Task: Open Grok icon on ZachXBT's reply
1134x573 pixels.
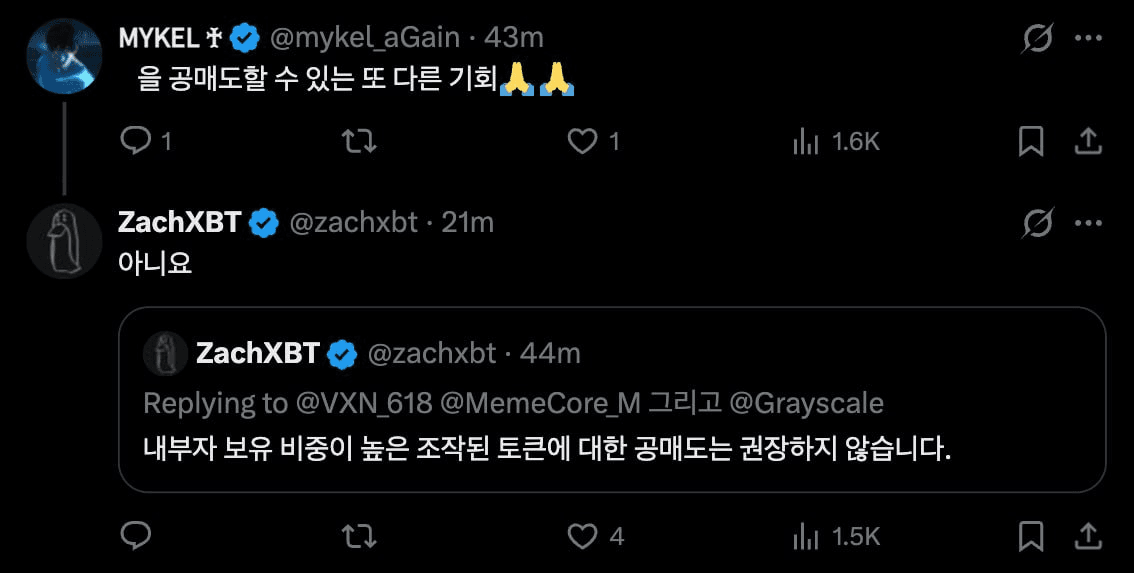Action: [1038, 222]
